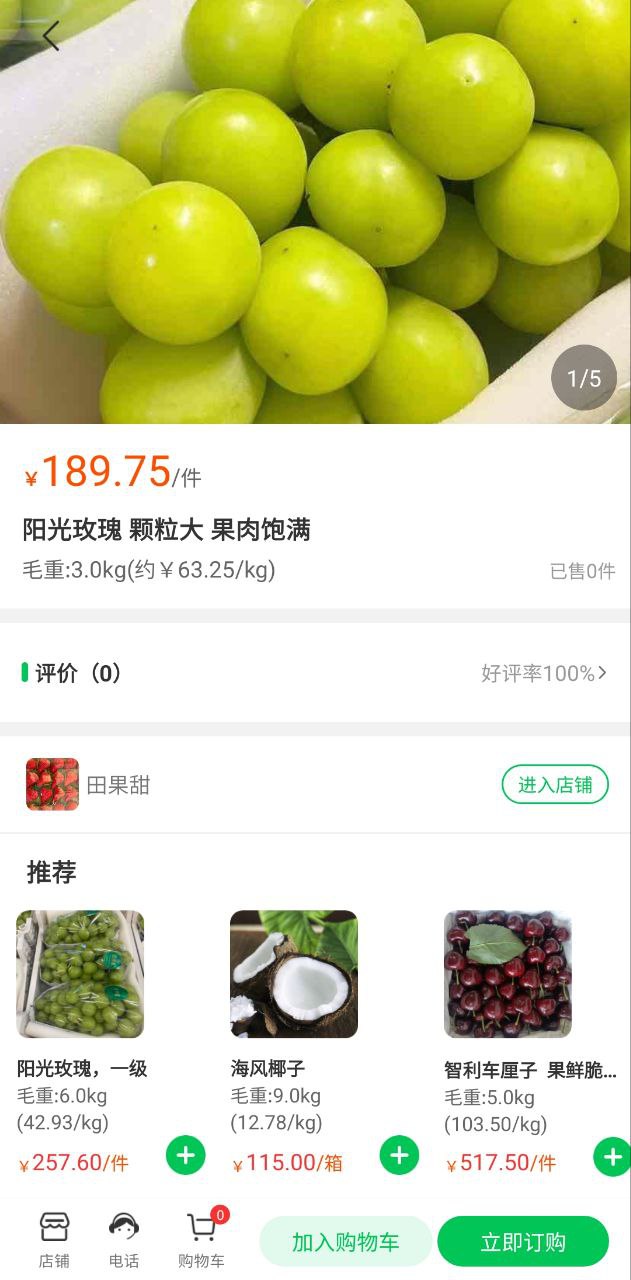Add 海风椰子 to cart with plus
Viewport: 631px width, 1280px height.
(x=399, y=1156)
